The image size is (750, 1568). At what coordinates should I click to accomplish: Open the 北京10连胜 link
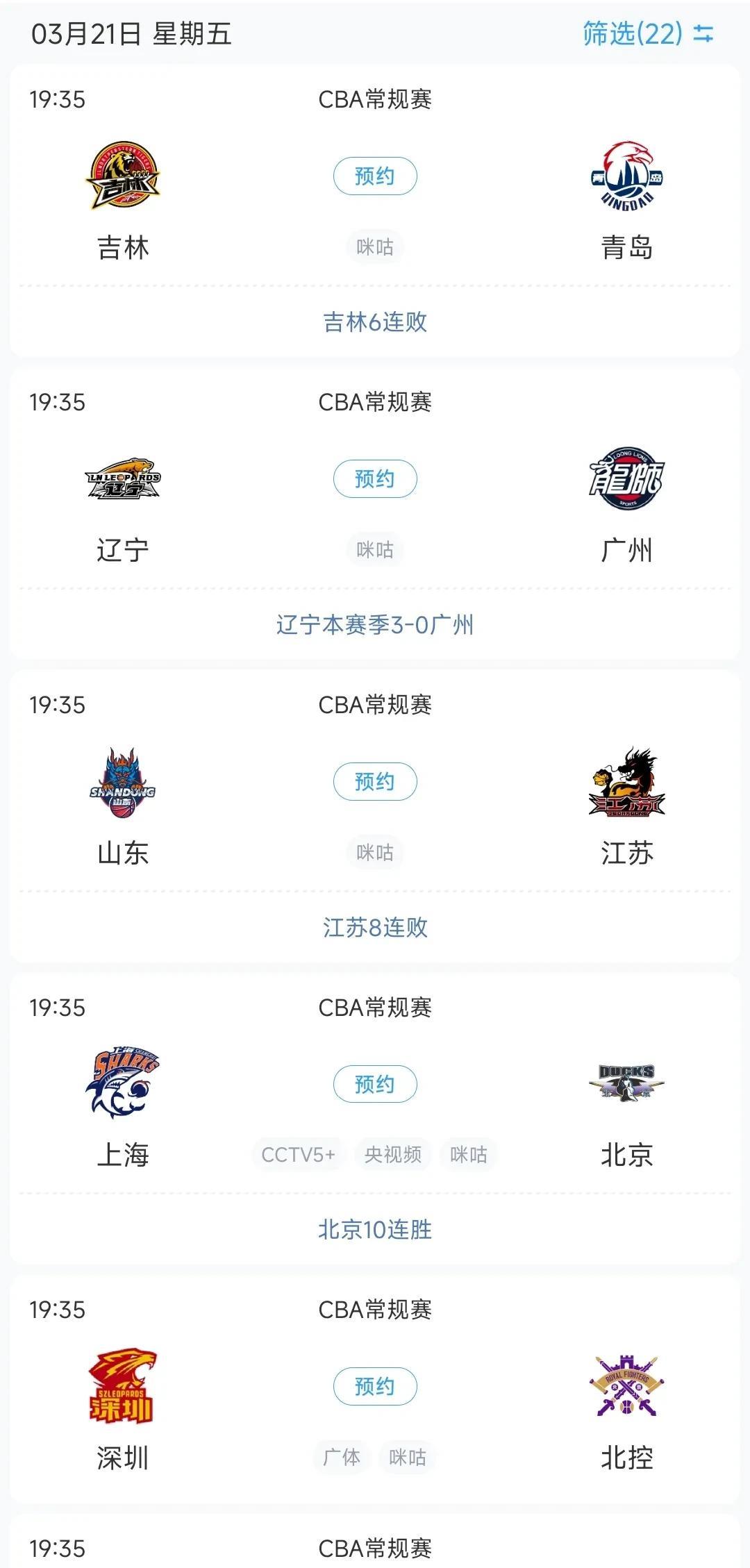coord(375,1230)
